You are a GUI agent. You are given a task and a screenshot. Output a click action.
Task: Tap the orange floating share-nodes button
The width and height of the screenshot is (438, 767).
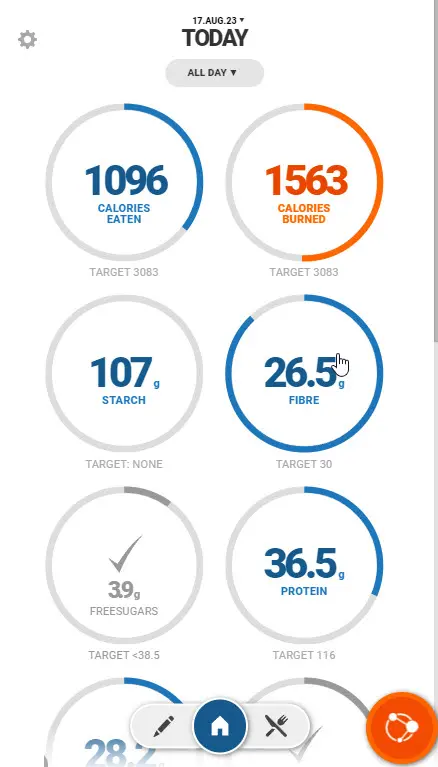[402, 728]
